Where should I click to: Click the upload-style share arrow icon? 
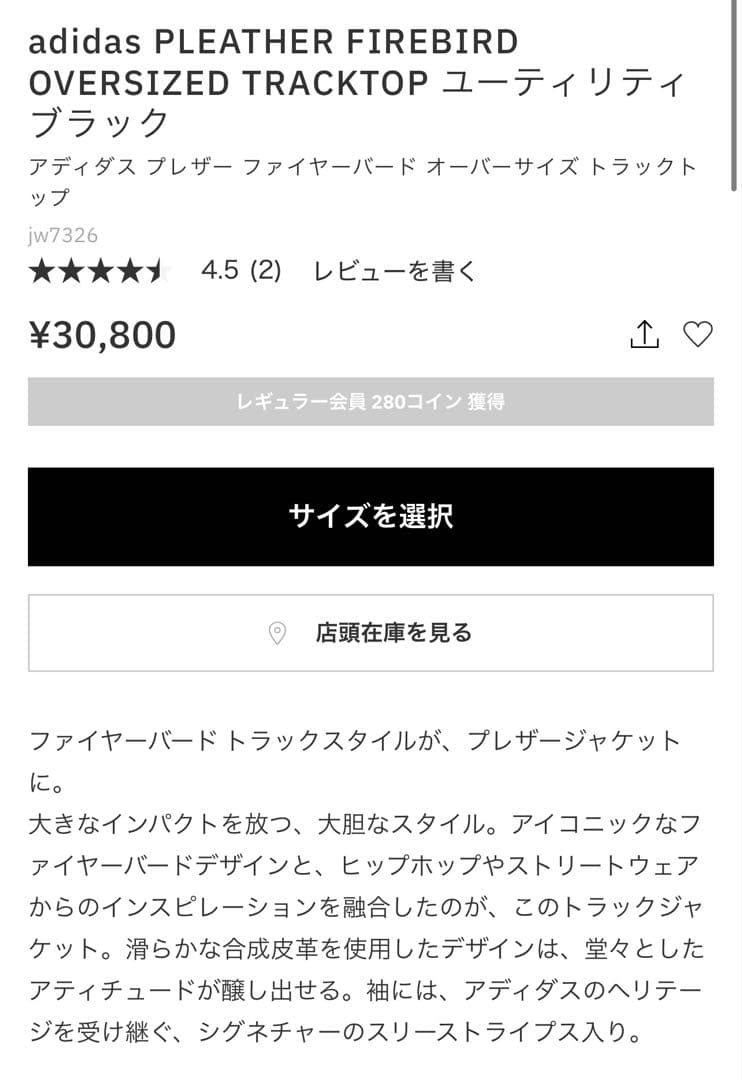[646, 332]
